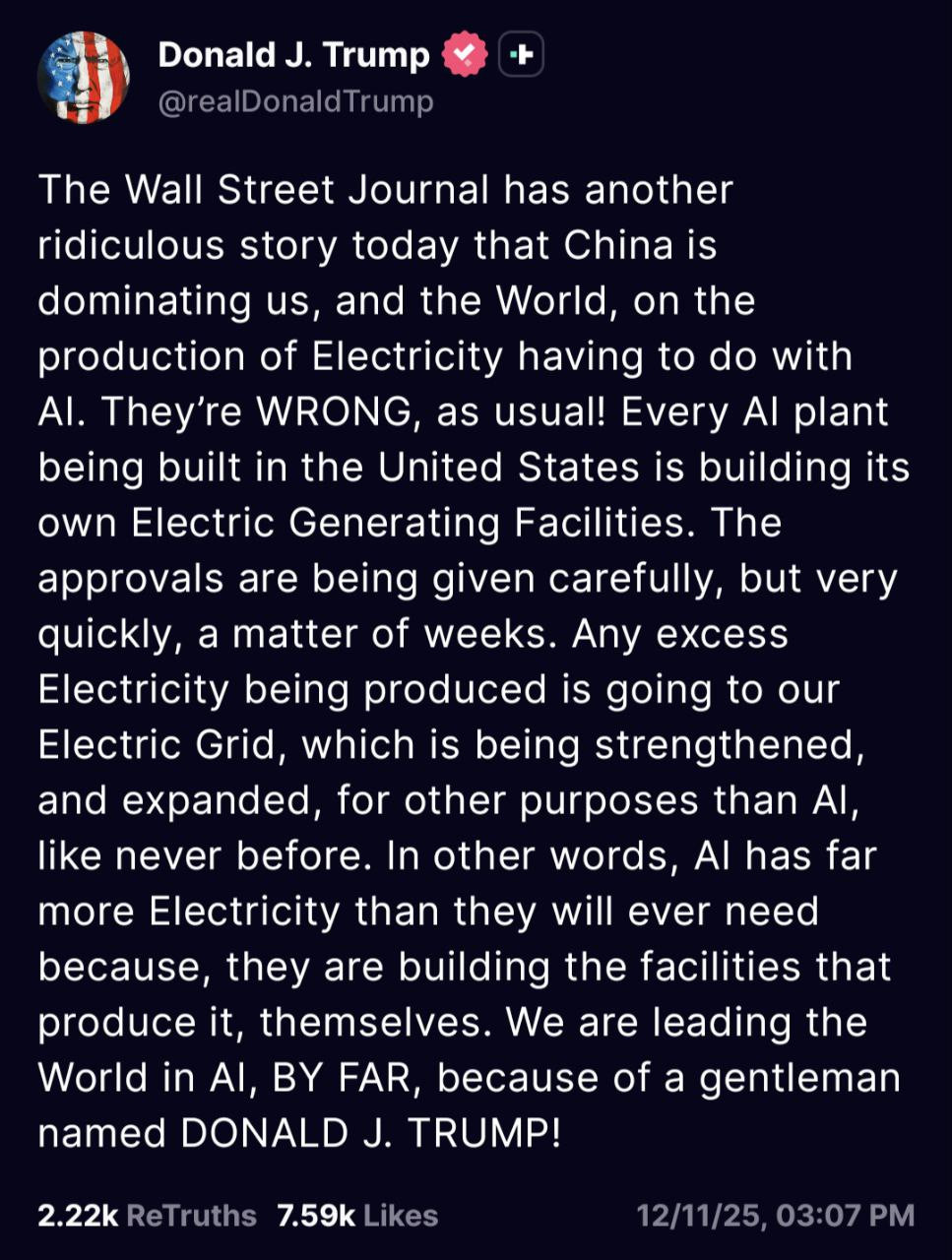Follow the account with the plus button
The height and width of the screenshot is (1260, 952).
coord(521,55)
